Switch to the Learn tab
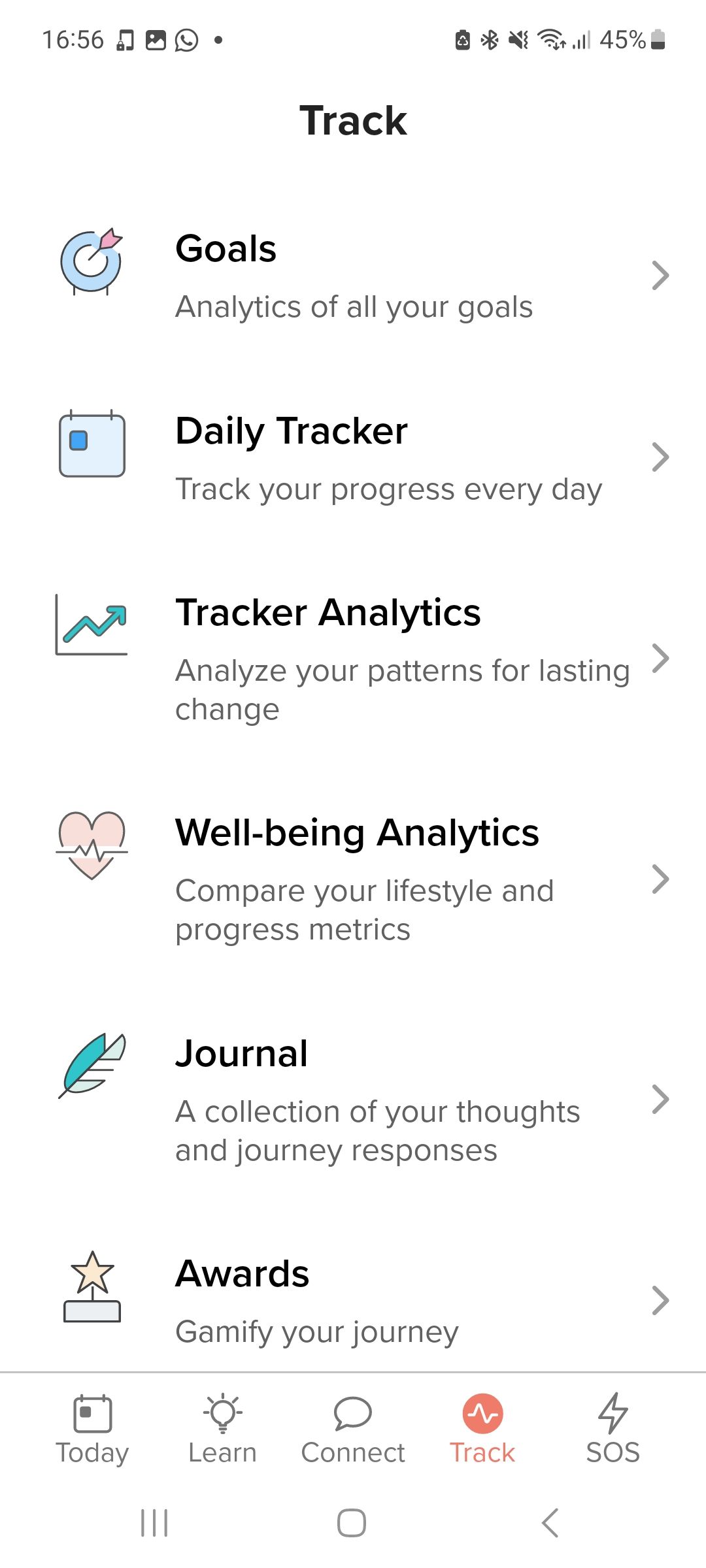 point(222,1431)
